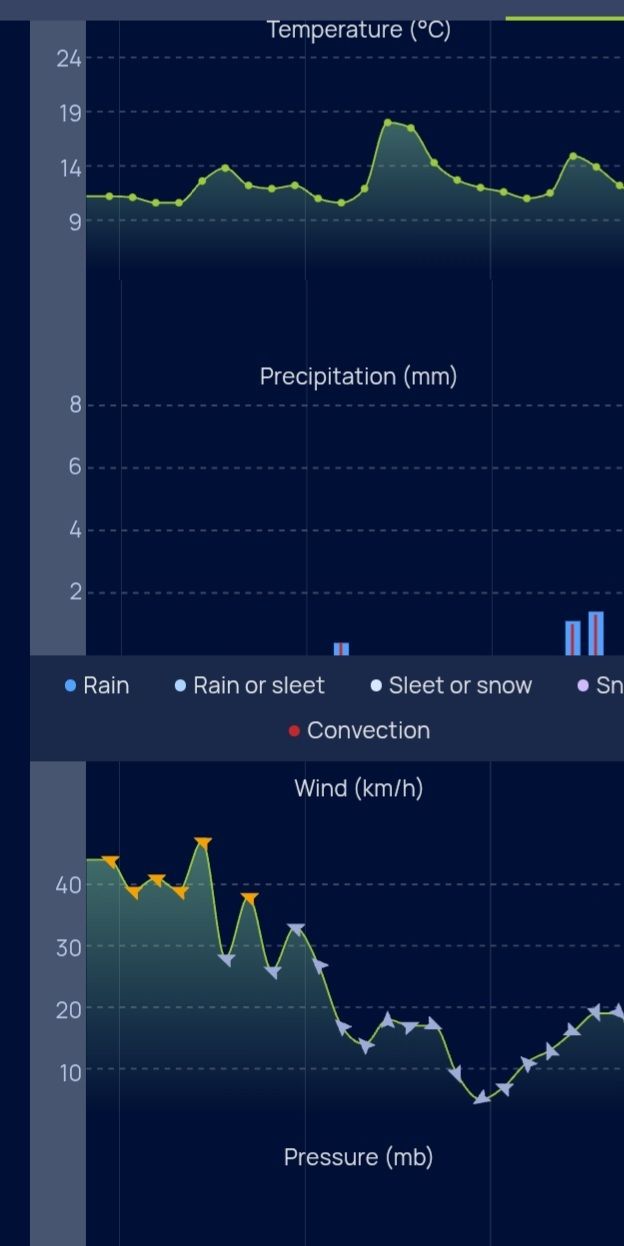Toggle the Convection legend item
Image resolution: width=624 pixels, height=1246 pixels.
click(359, 730)
